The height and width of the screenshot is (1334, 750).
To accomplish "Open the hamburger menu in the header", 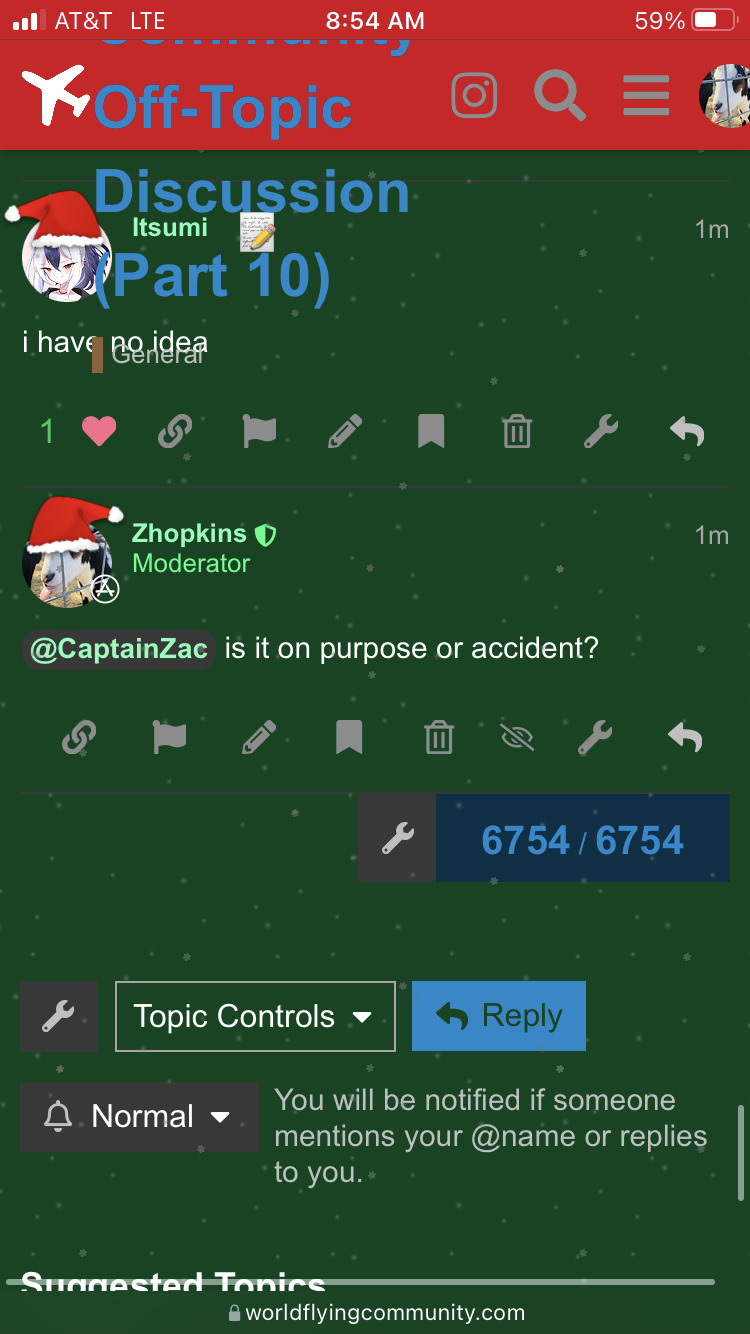I will (x=646, y=96).
